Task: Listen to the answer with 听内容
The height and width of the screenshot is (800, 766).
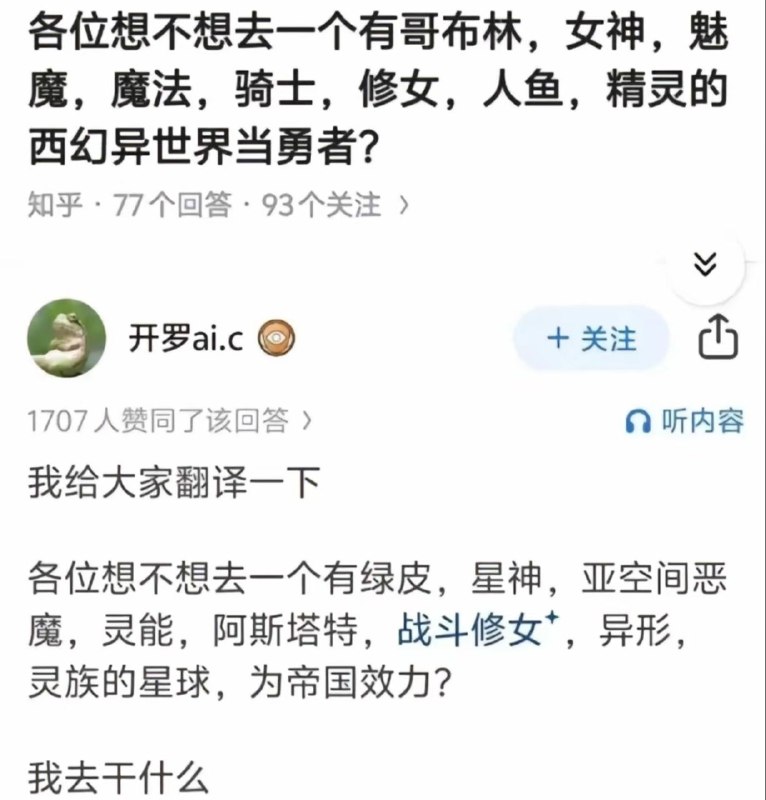Action: coord(684,422)
